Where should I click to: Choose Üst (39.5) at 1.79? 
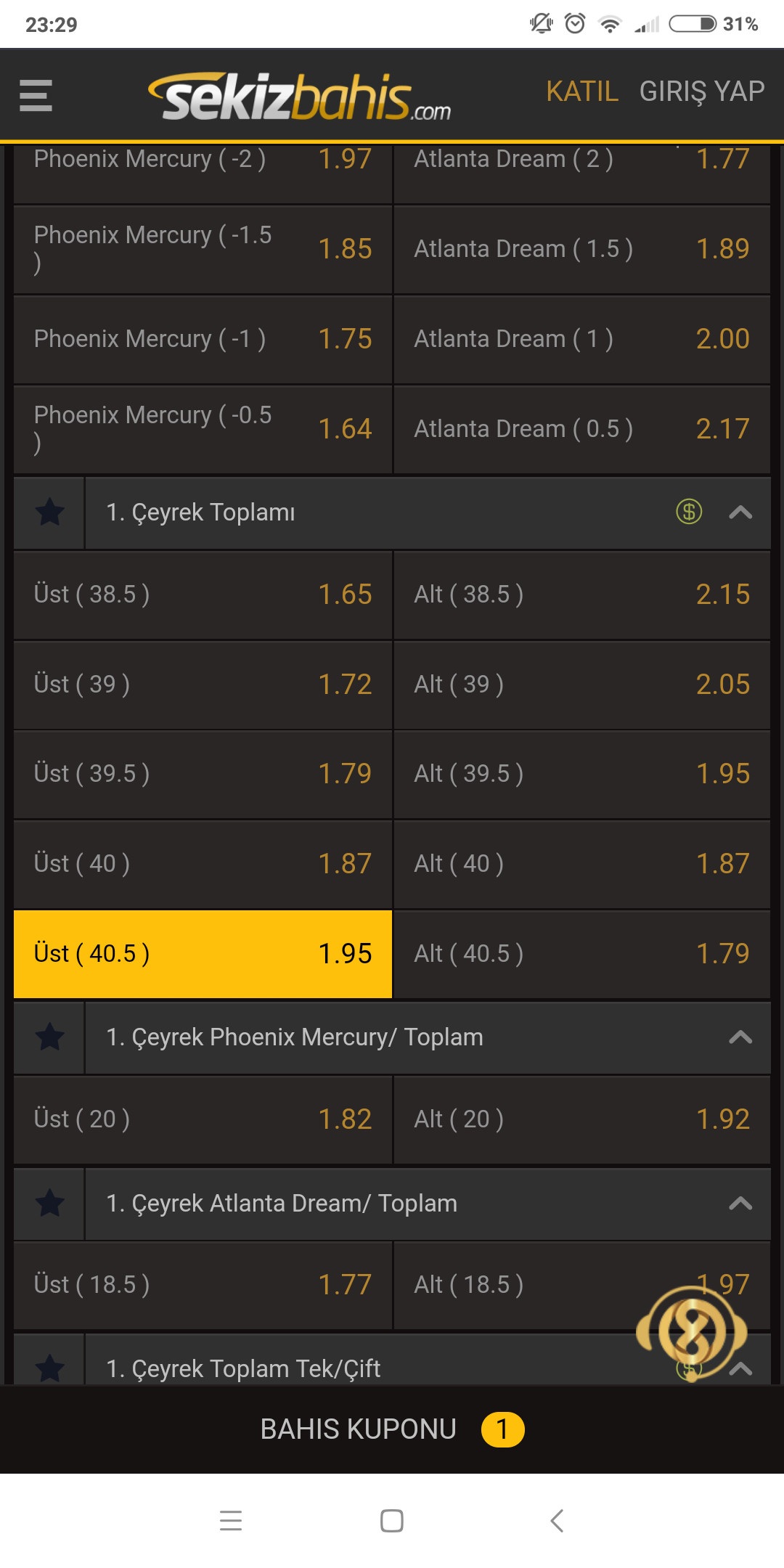(x=203, y=774)
